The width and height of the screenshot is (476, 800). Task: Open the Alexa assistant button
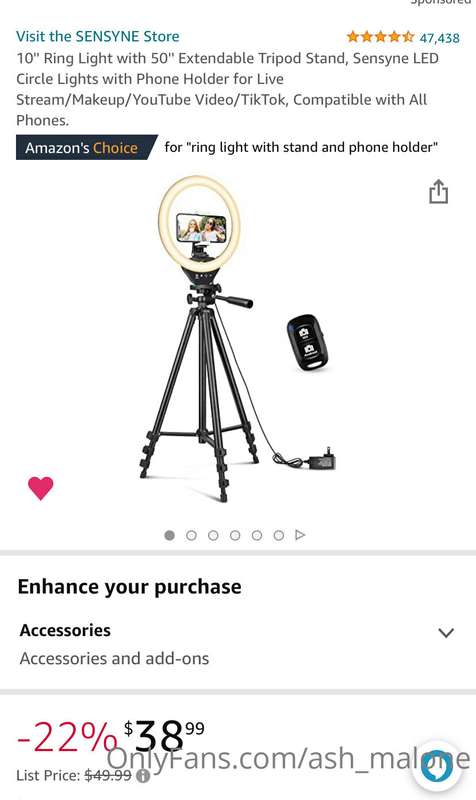437,765
